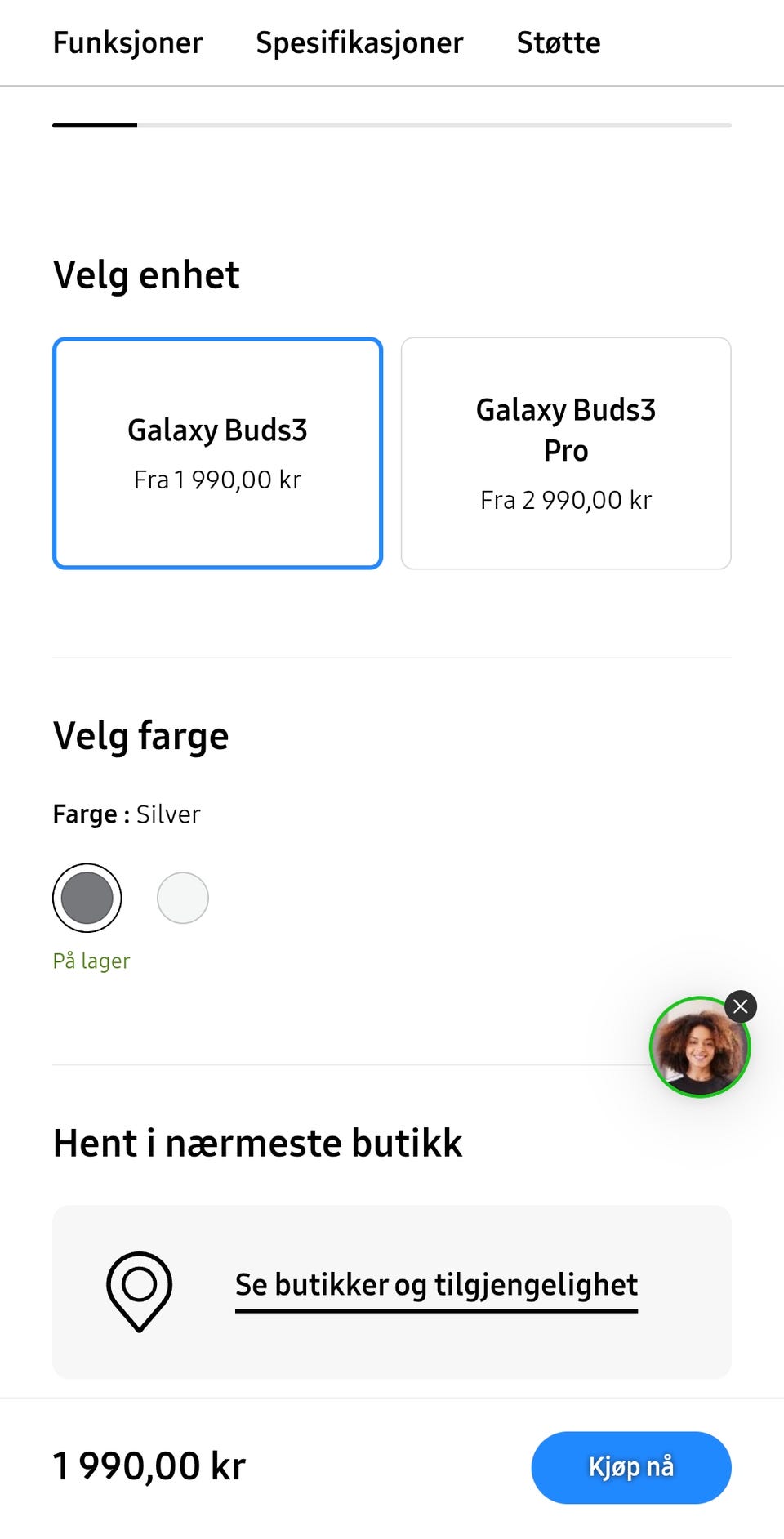Image resolution: width=784 pixels, height=1539 pixels.
Task: Switch to the Spesifikasjoner tab
Action: pos(360,42)
